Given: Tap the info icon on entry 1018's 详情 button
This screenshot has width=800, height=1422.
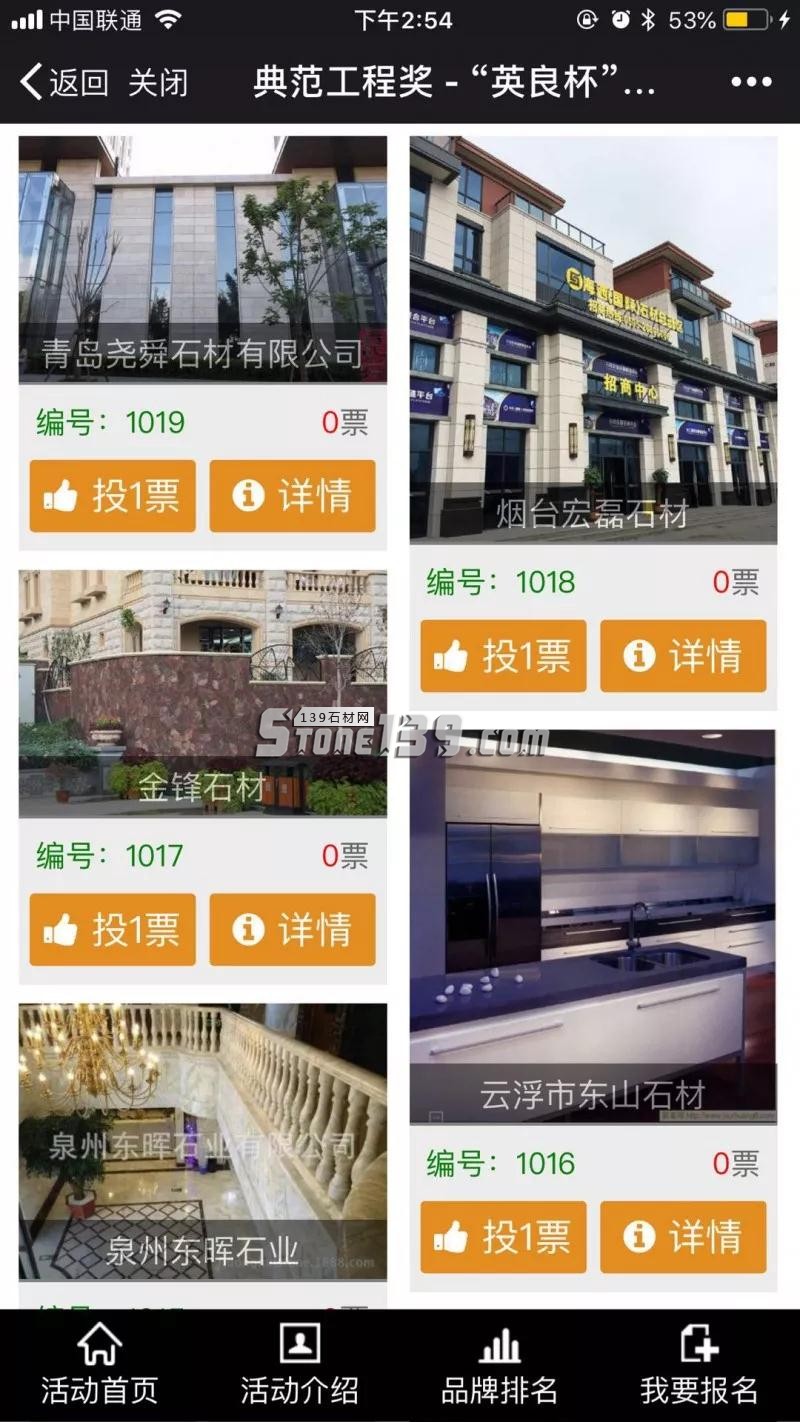Looking at the screenshot, I should click(637, 656).
